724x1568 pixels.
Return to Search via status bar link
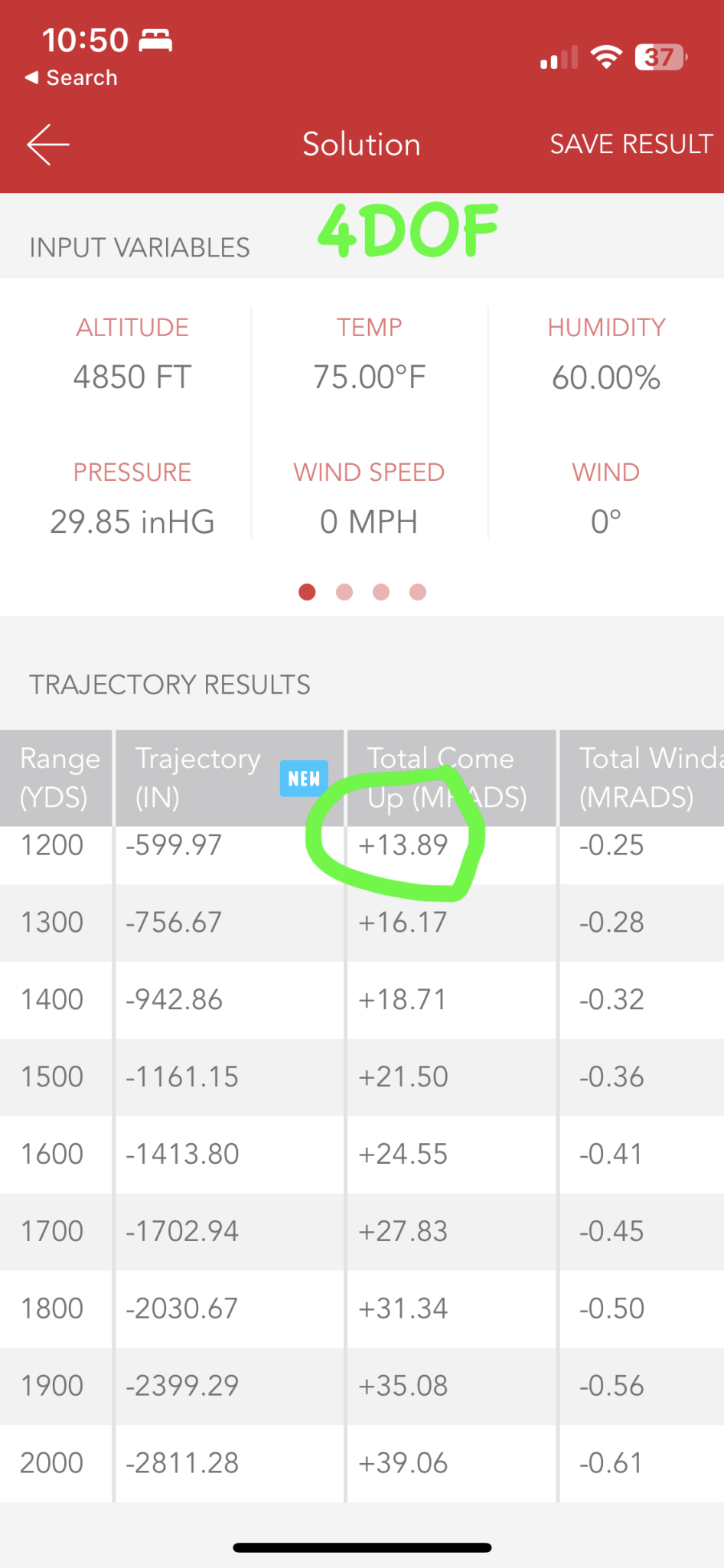(x=71, y=77)
